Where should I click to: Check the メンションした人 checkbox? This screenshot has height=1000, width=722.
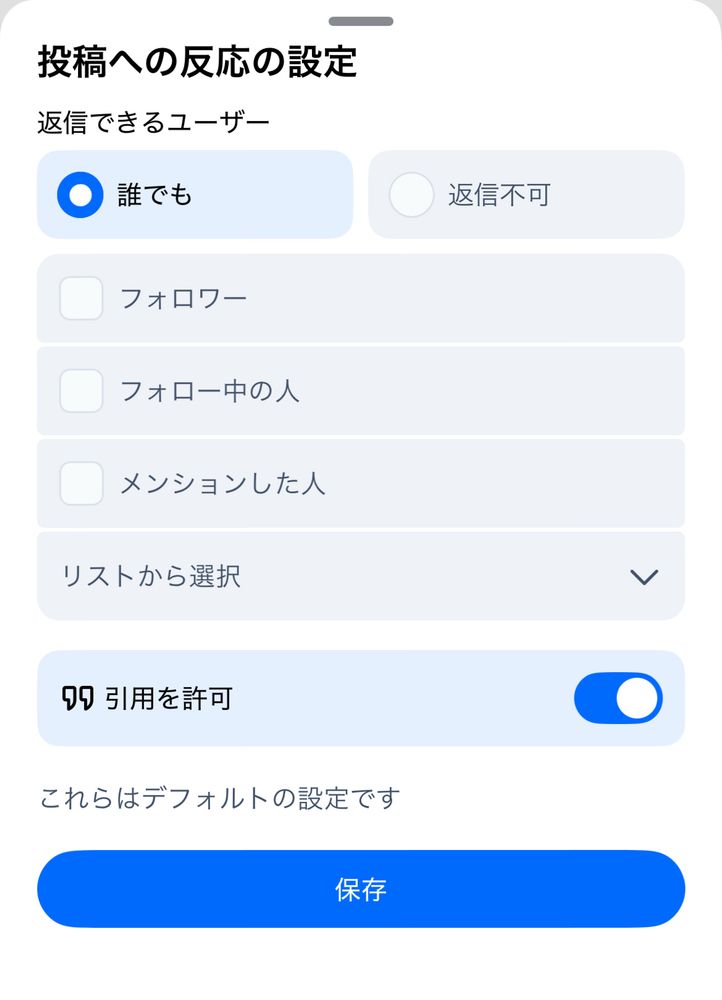(81, 484)
